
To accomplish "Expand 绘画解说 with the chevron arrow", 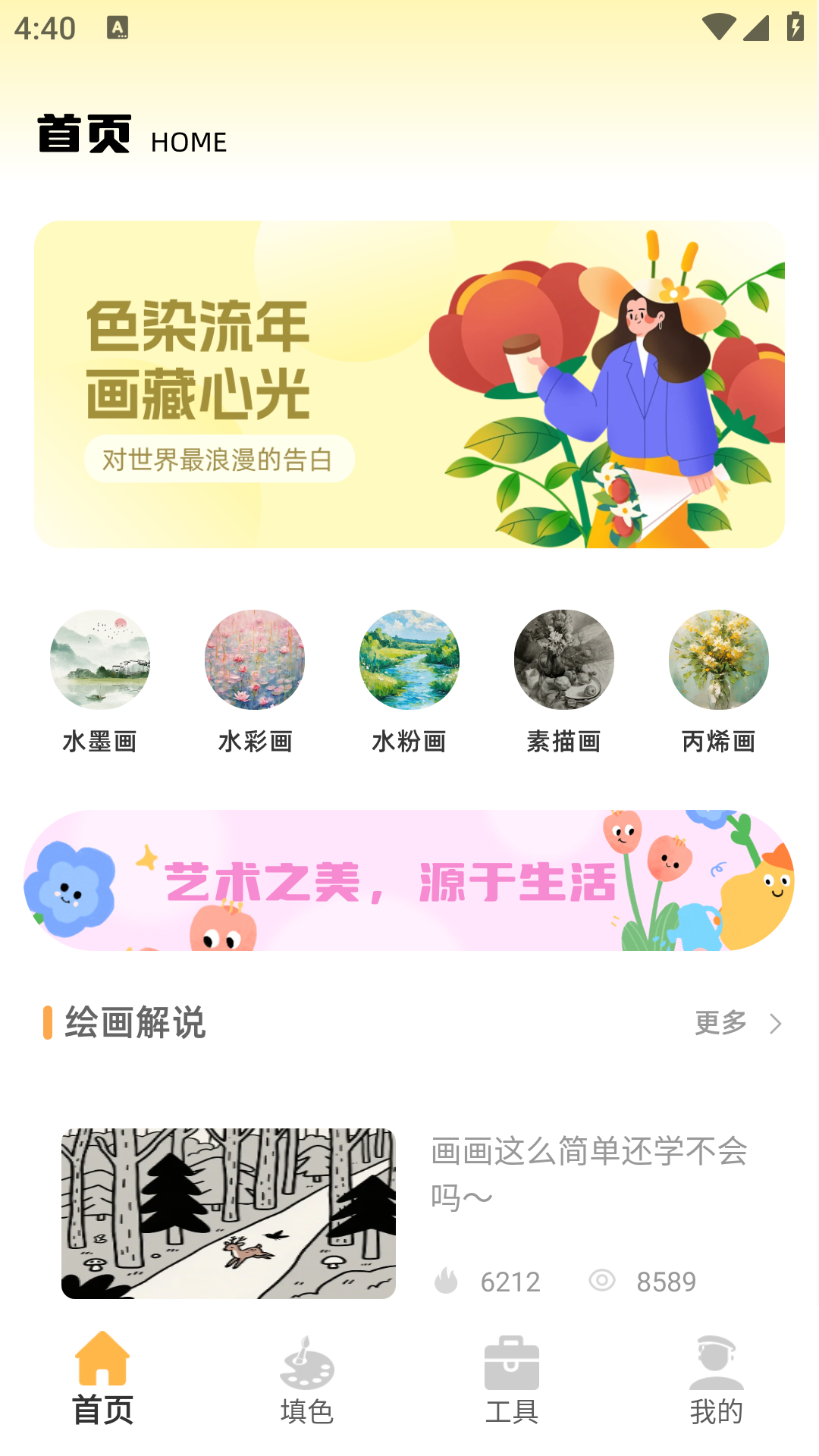I will pos(773,1023).
